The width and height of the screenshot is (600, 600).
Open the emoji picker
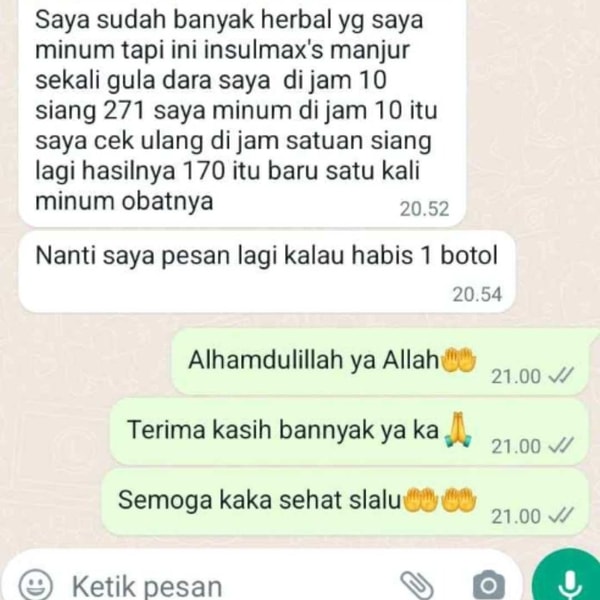click(37, 585)
